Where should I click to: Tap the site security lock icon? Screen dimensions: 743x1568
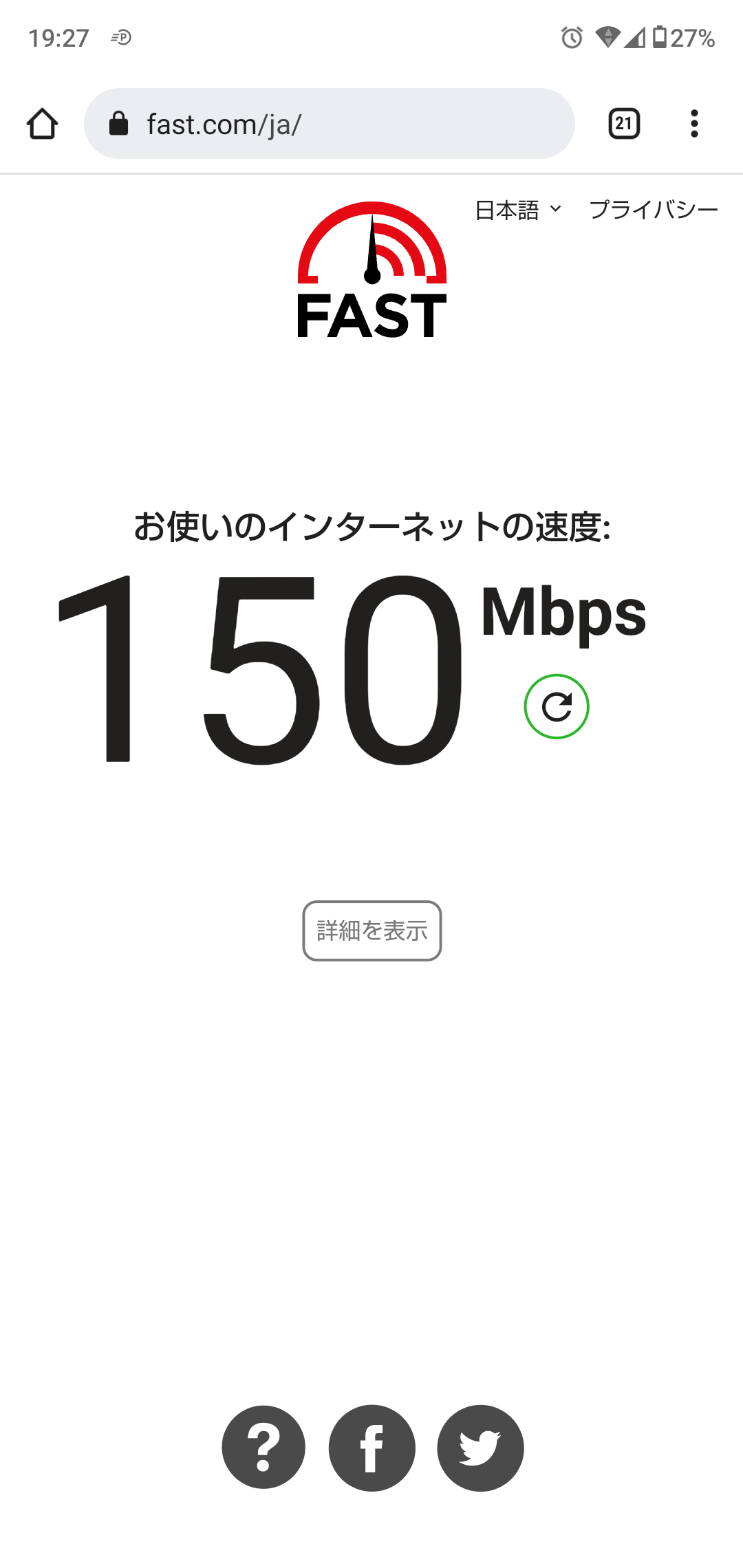[118, 122]
